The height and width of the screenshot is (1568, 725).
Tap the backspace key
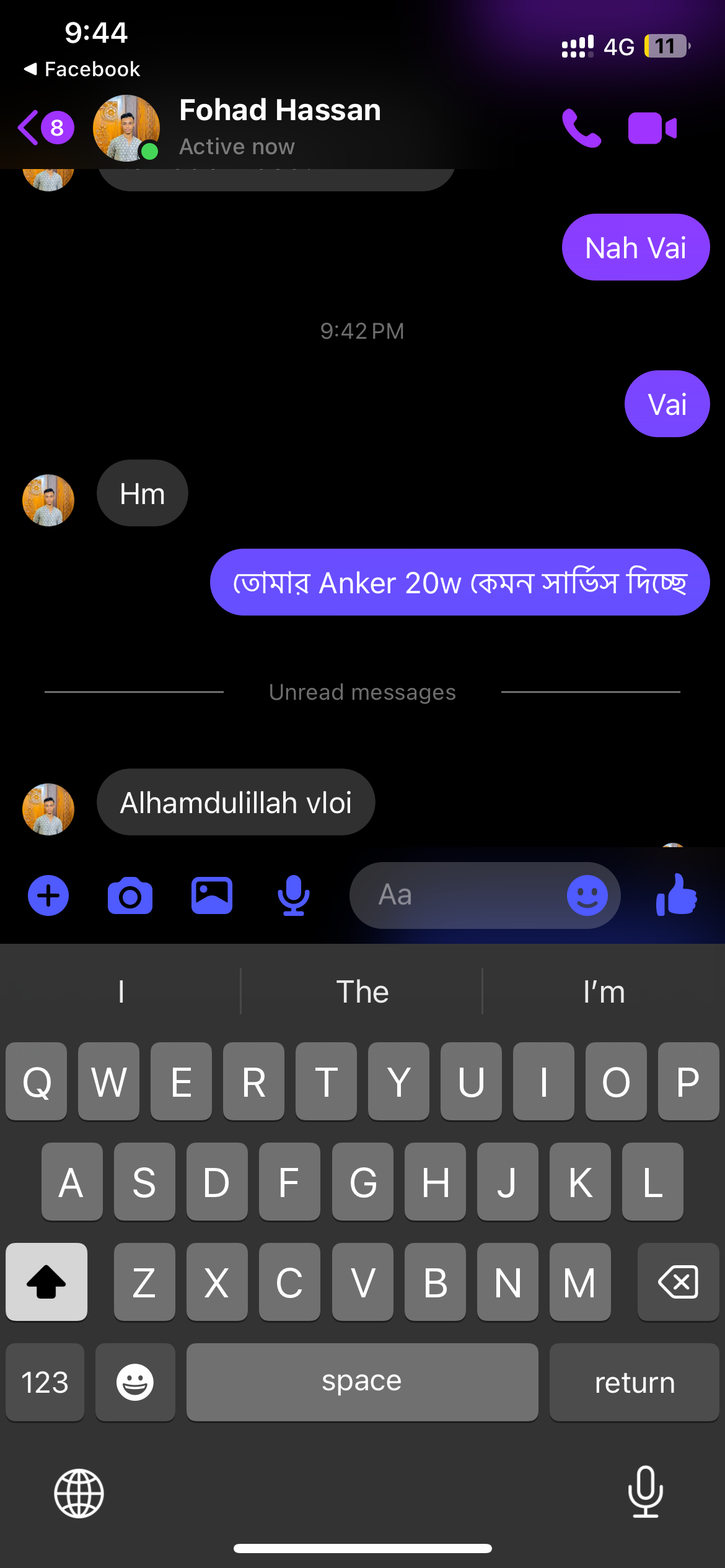(x=678, y=1281)
